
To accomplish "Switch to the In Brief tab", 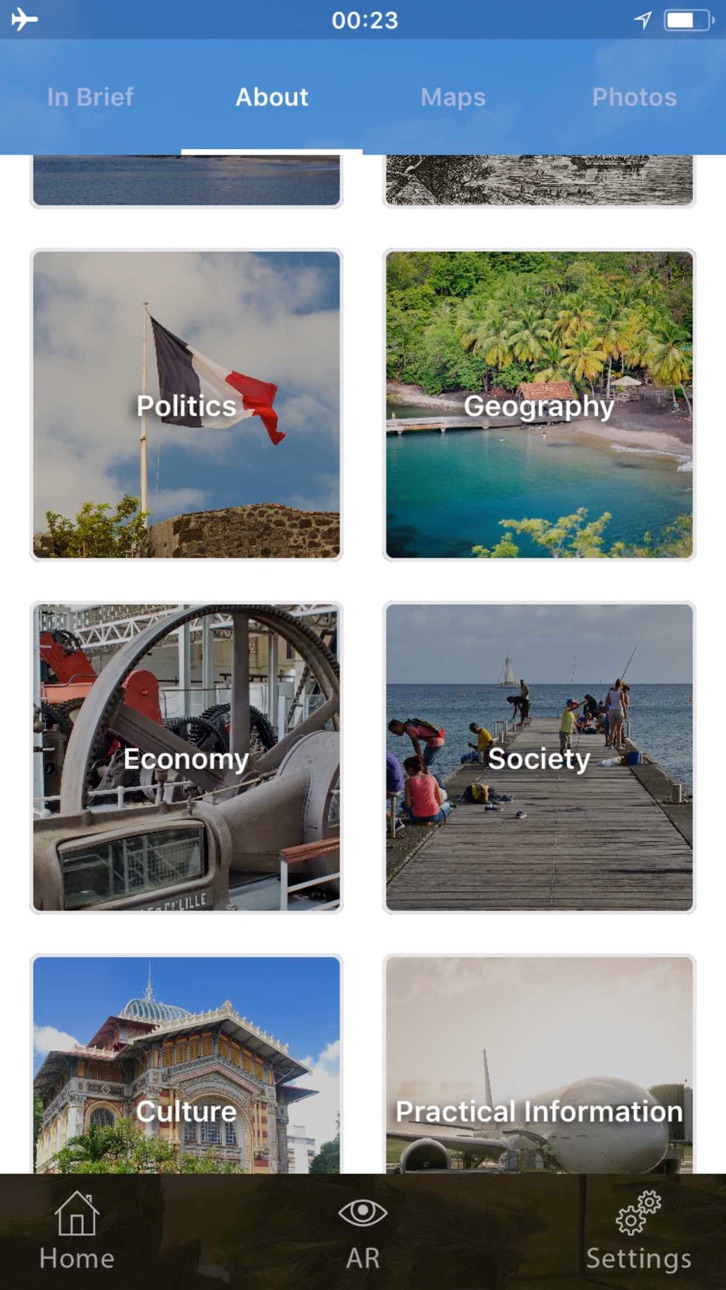I will click(90, 97).
